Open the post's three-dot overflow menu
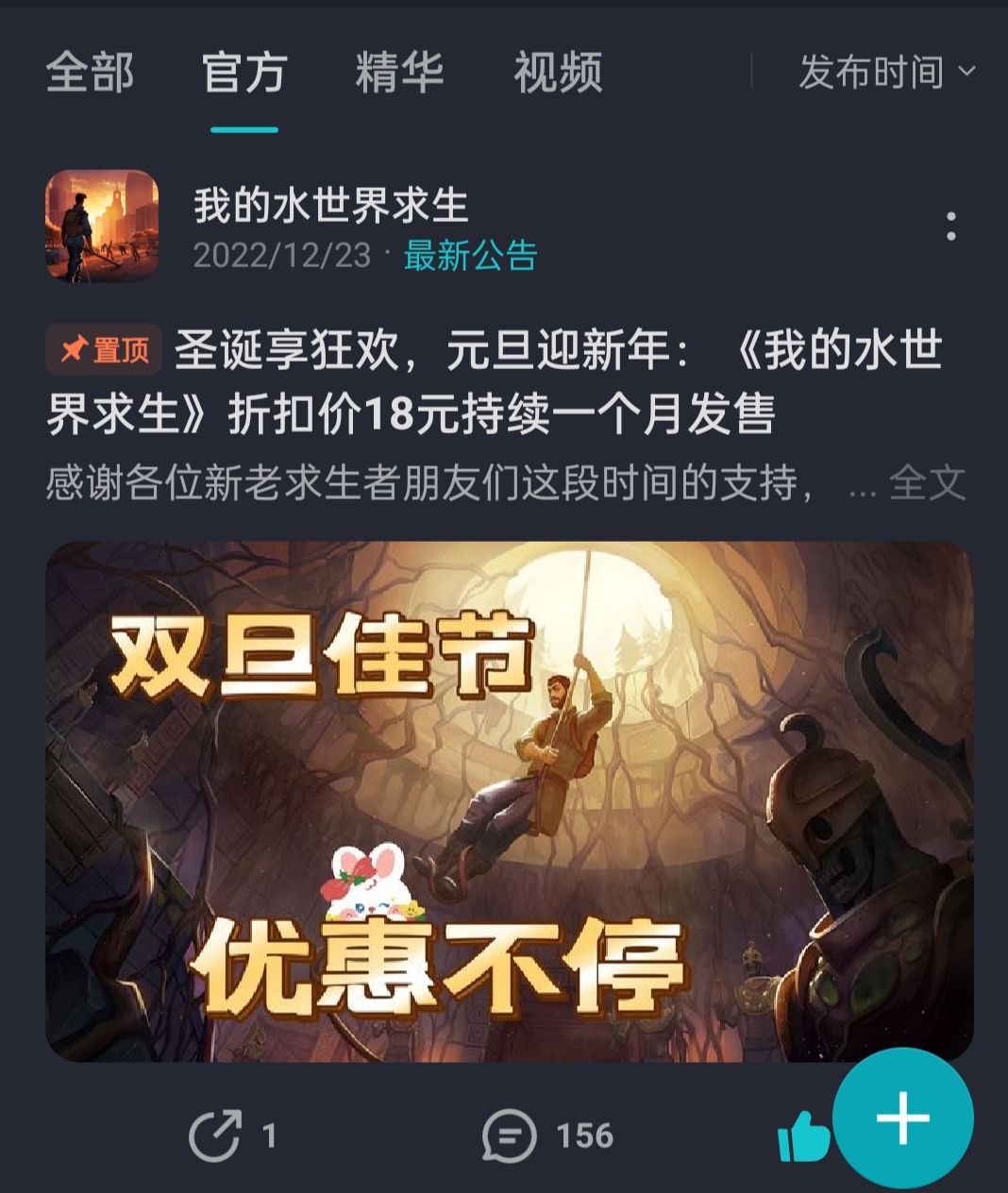This screenshot has height=1193, width=1008. coord(950,227)
